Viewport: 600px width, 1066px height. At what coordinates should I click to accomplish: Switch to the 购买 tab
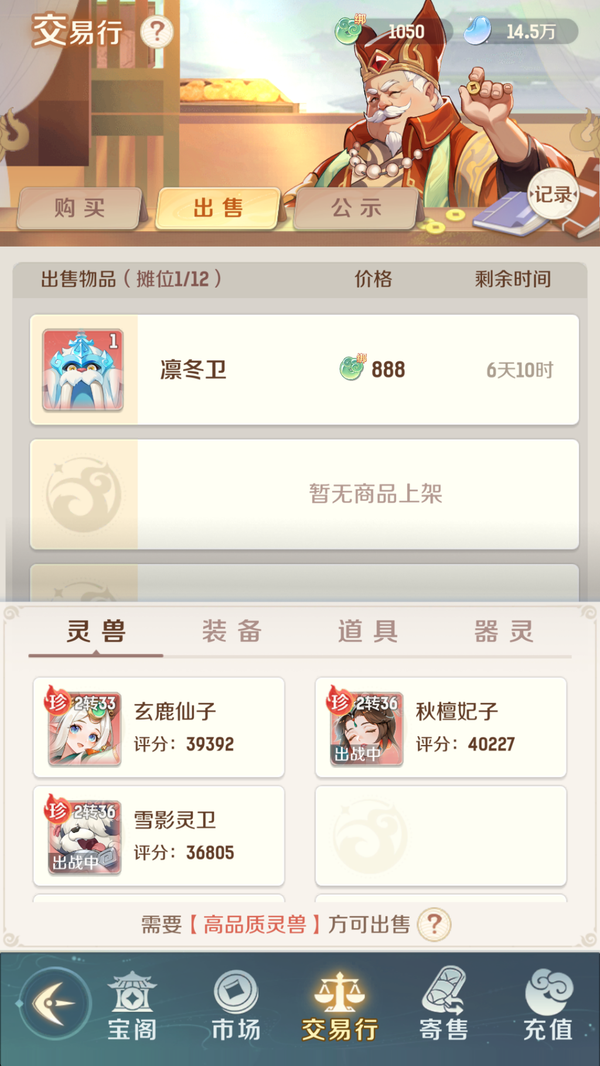pos(79,208)
